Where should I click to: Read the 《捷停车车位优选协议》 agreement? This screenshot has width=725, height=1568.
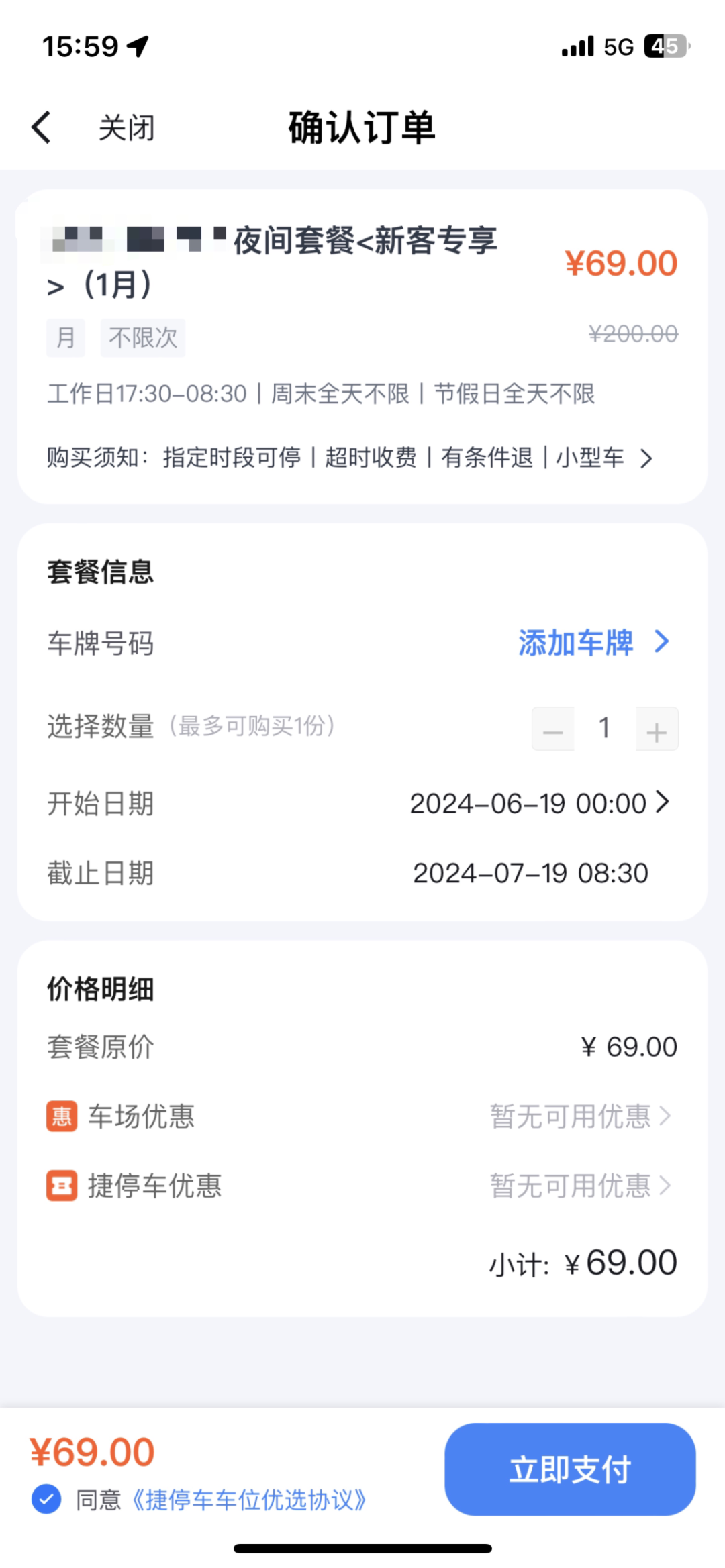click(248, 1500)
